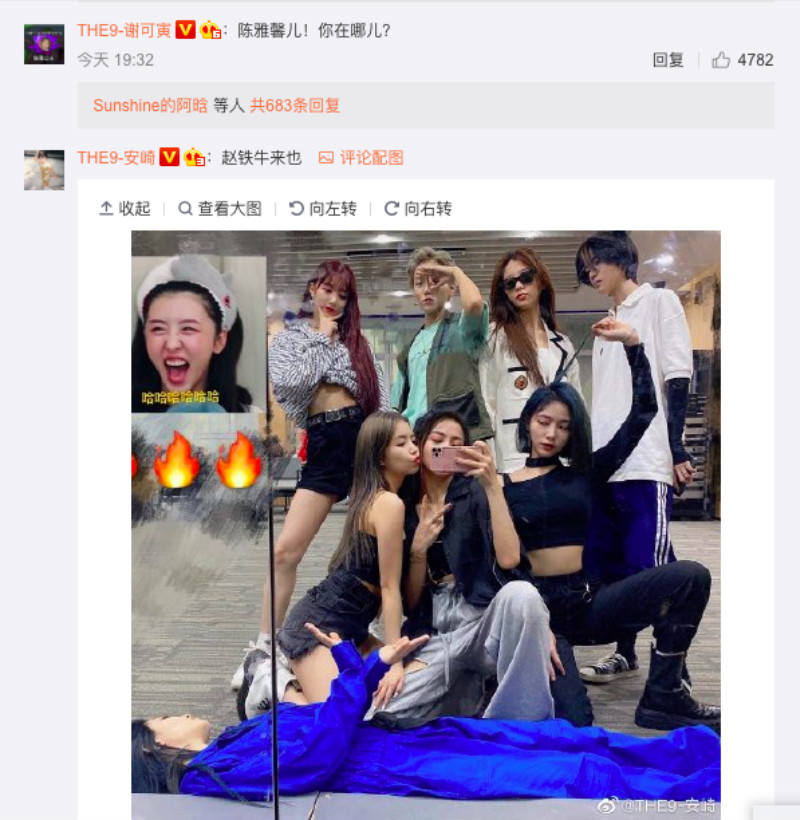
Task: Reply to 谢可寅's comment via 回复
Action: click(668, 60)
